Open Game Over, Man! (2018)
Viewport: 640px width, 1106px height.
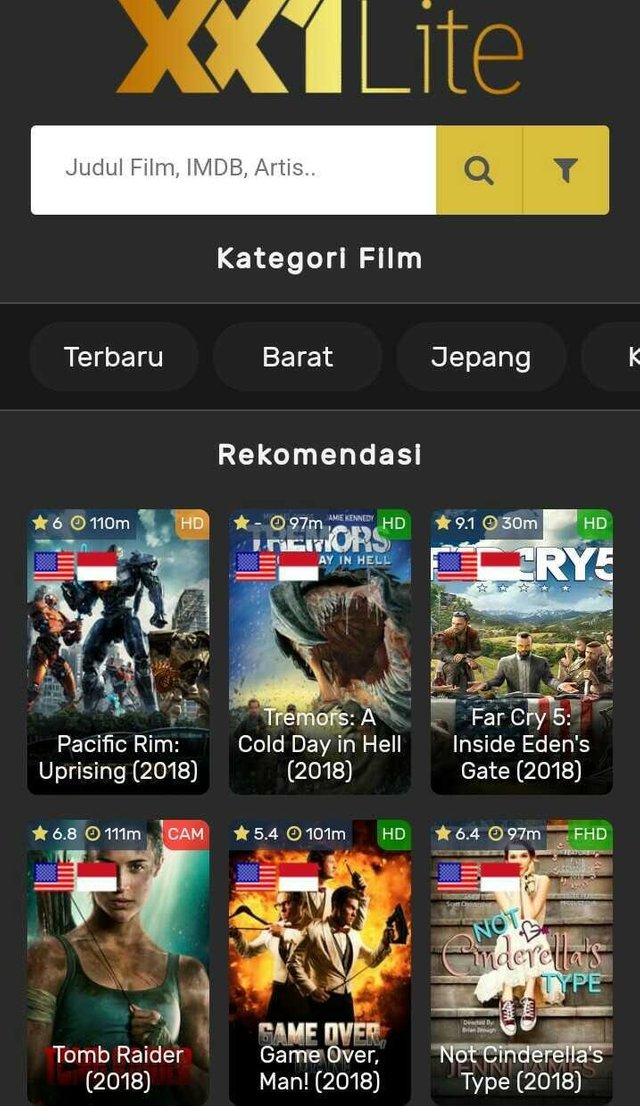pos(320,960)
